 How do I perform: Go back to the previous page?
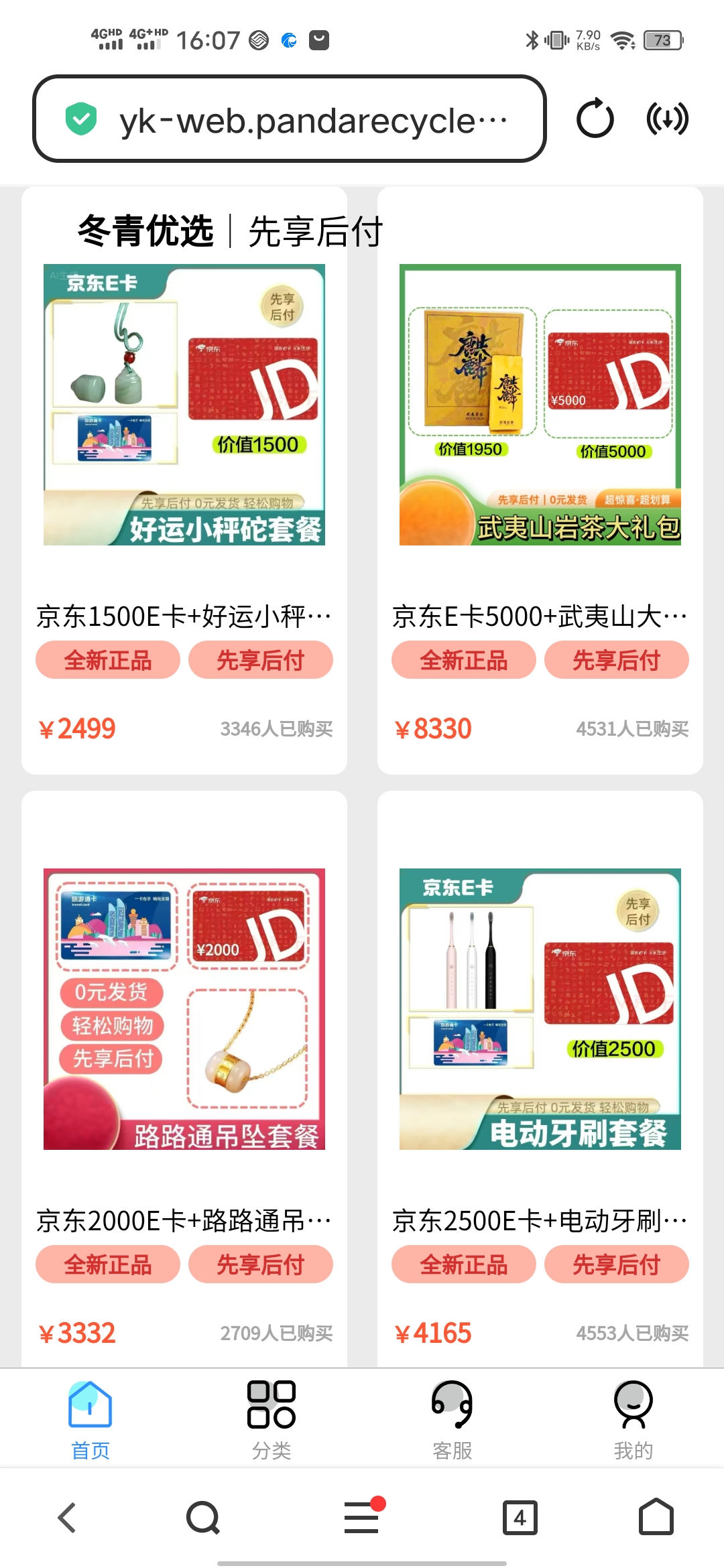(x=67, y=1517)
